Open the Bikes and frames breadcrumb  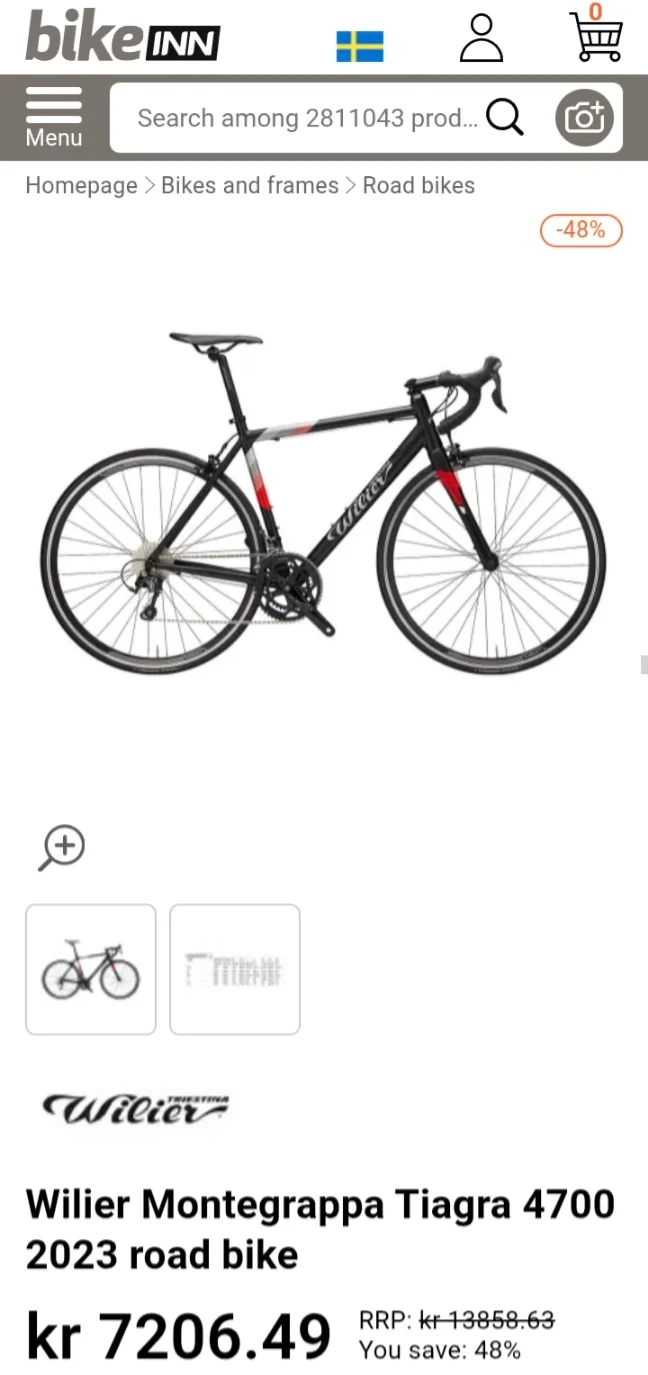point(250,185)
